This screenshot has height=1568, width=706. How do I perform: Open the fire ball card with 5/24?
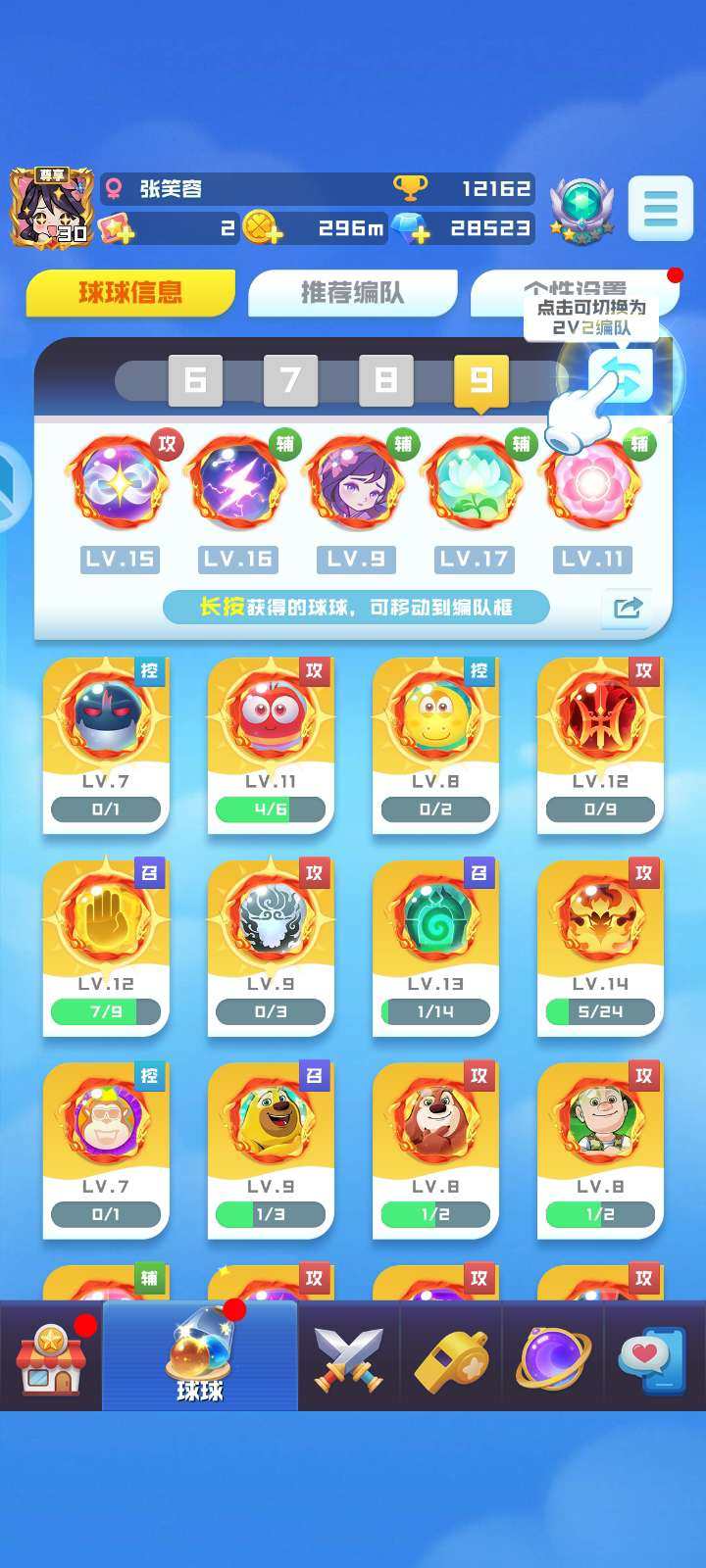tap(600, 948)
